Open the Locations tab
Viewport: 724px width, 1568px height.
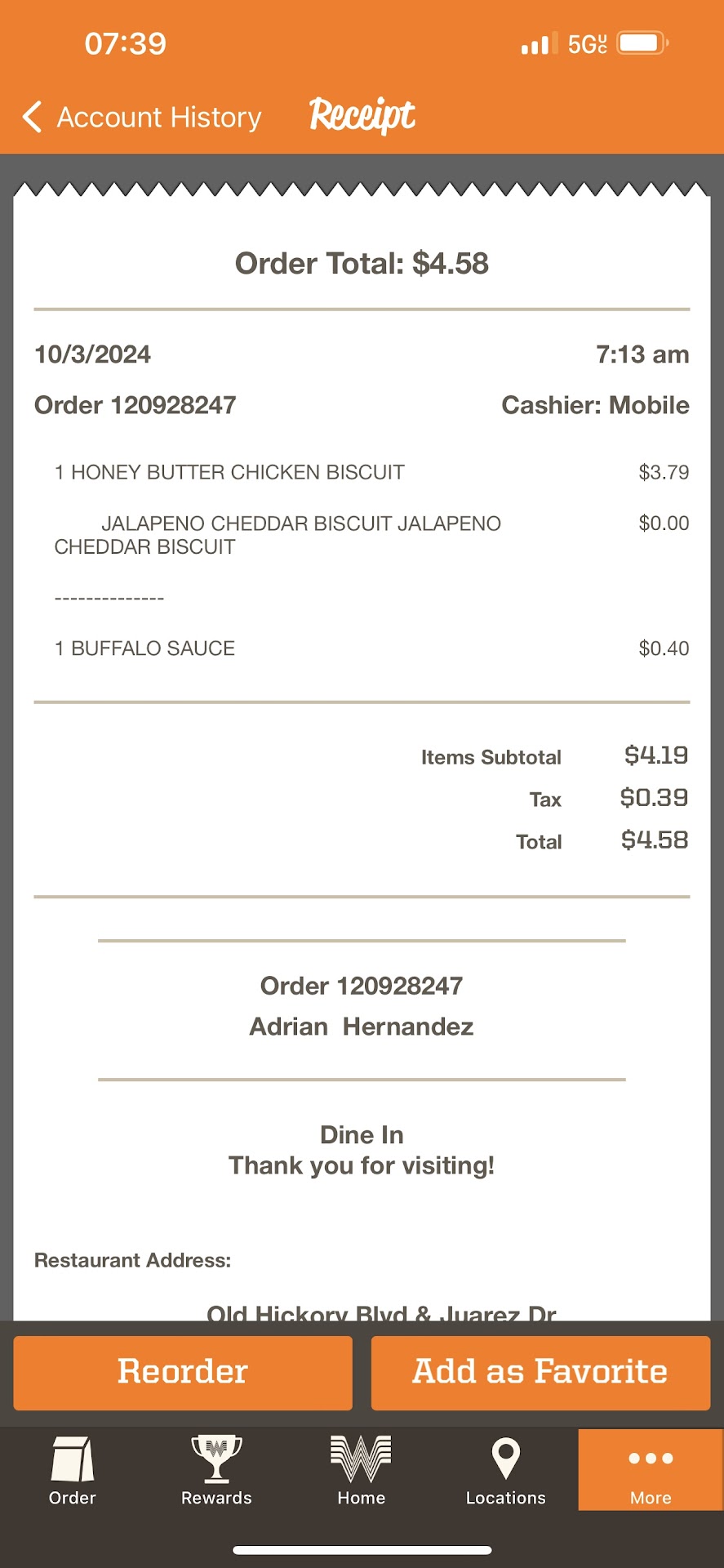point(506,1471)
